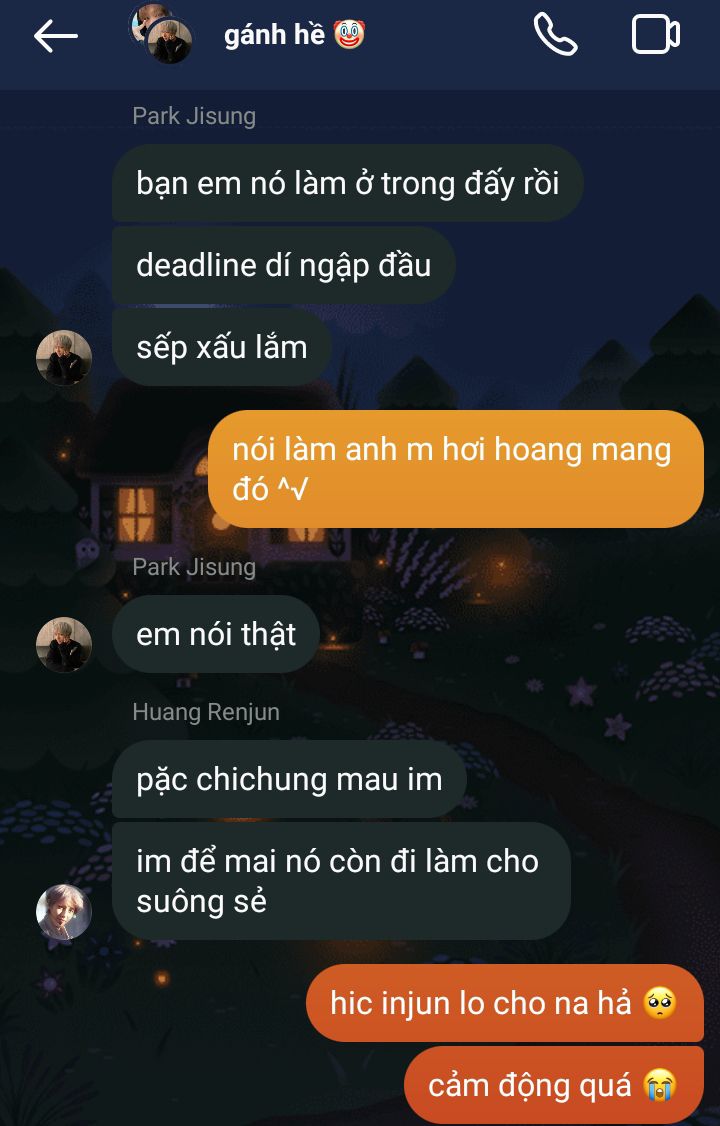Open gánh hề group chat details
The width and height of the screenshot is (720, 1126).
click(x=294, y=34)
